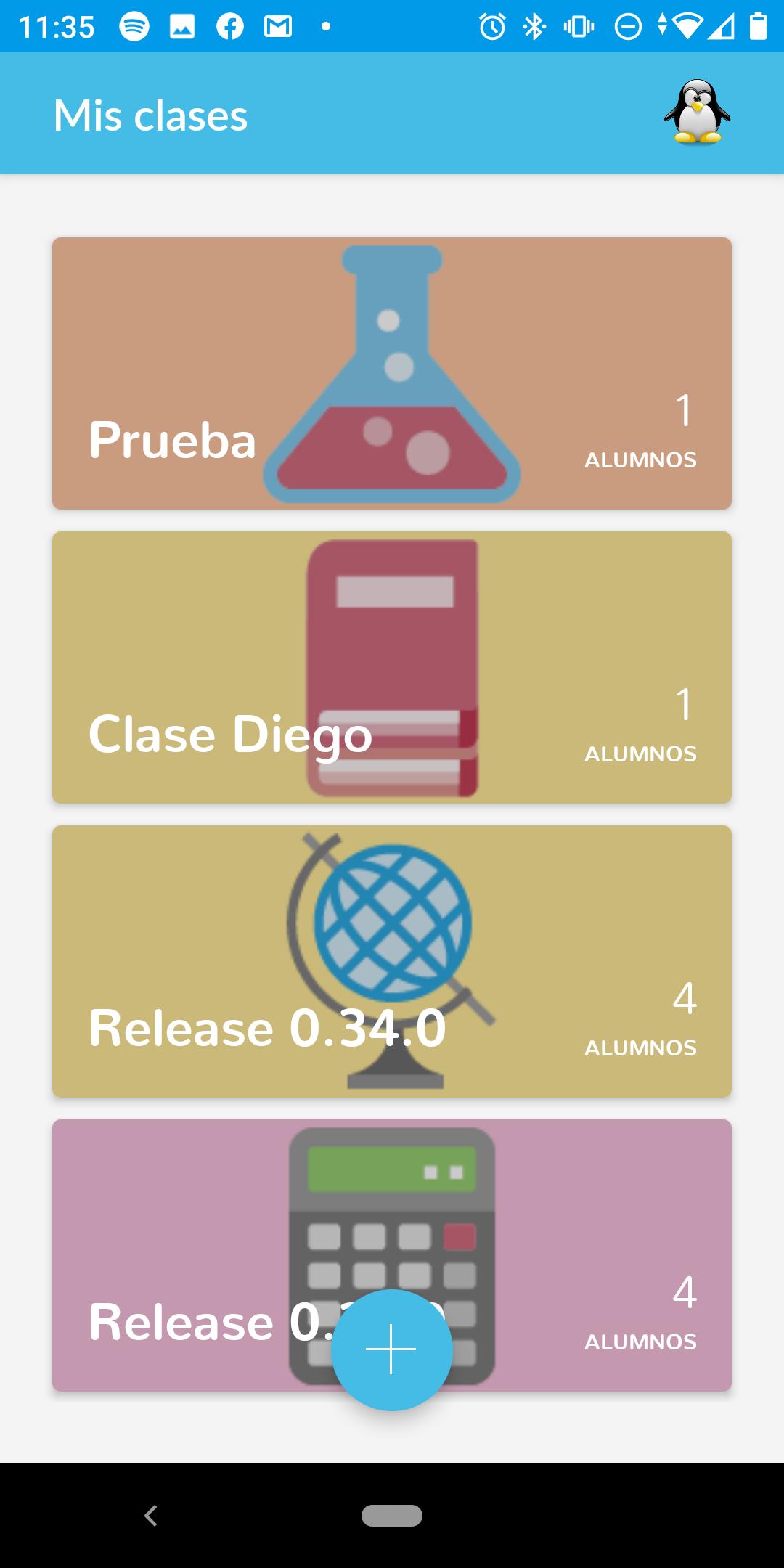Image resolution: width=784 pixels, height=1568 pixels.
Task: Open the class card with calculator picture
Action: (392, 1255)
